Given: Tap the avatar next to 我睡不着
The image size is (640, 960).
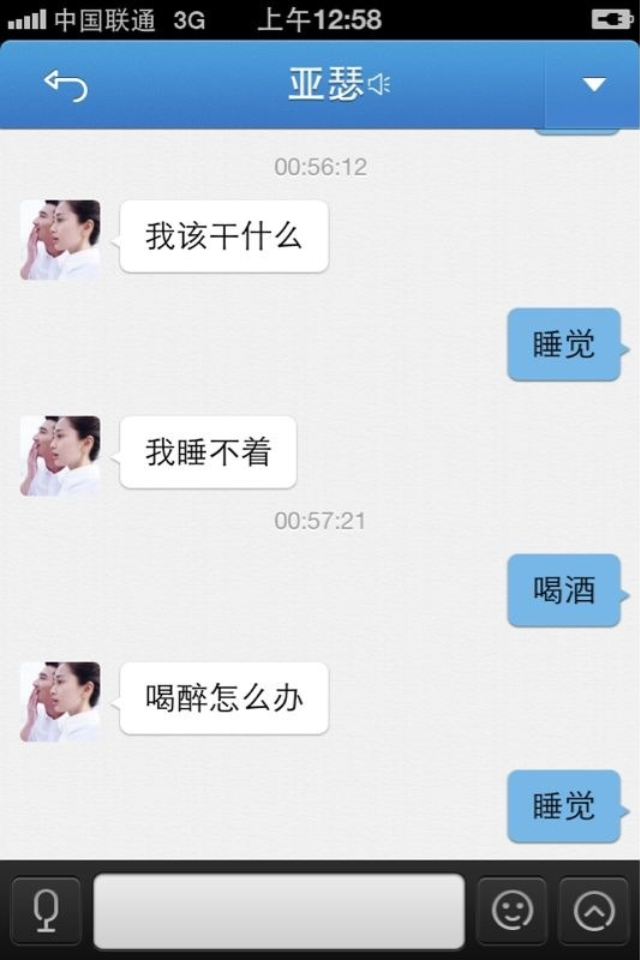Looking at the screenshot, I should coord(60,456).
